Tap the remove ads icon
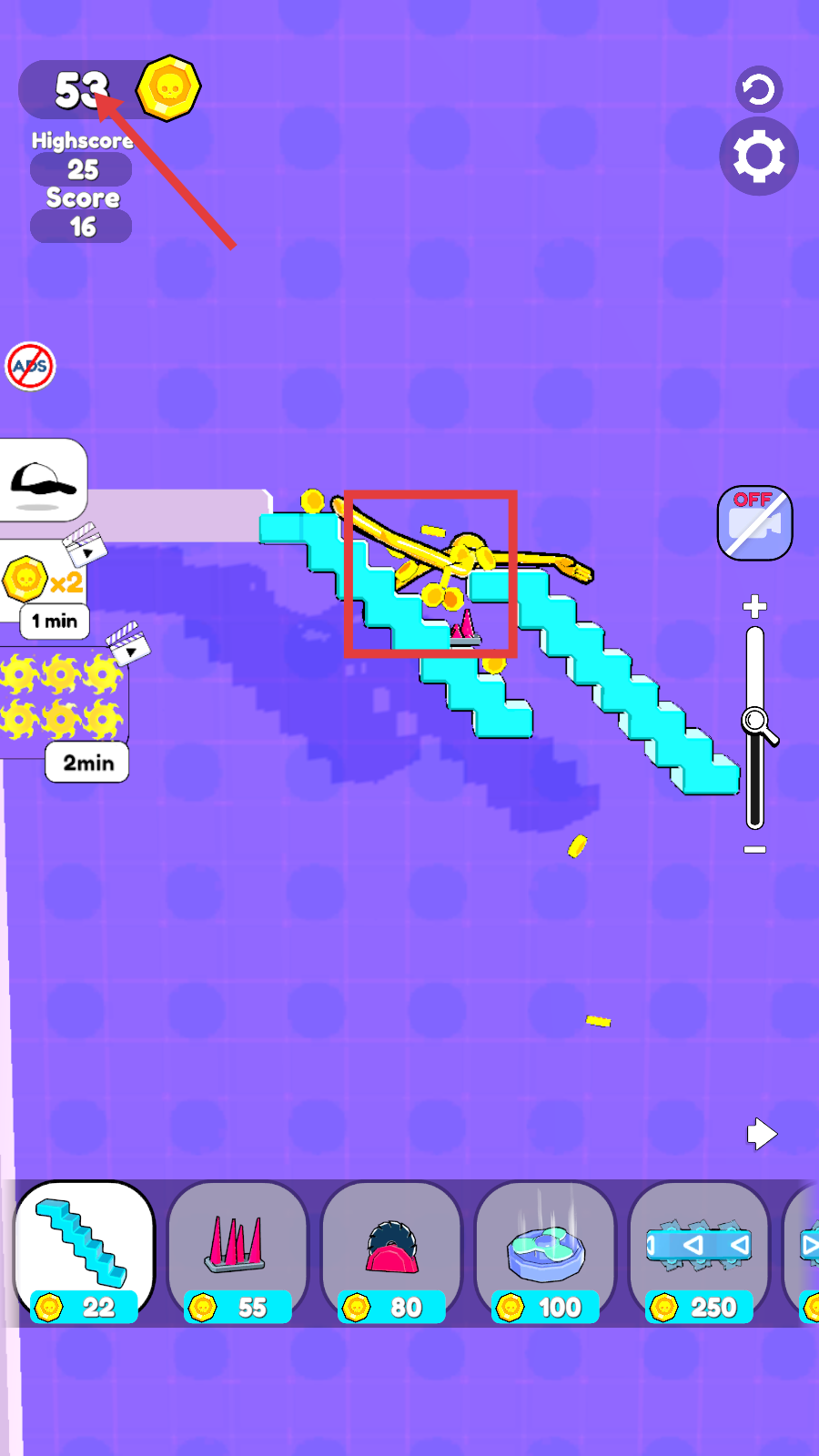This screenshot has height=1456, width=819. (31, 367)
